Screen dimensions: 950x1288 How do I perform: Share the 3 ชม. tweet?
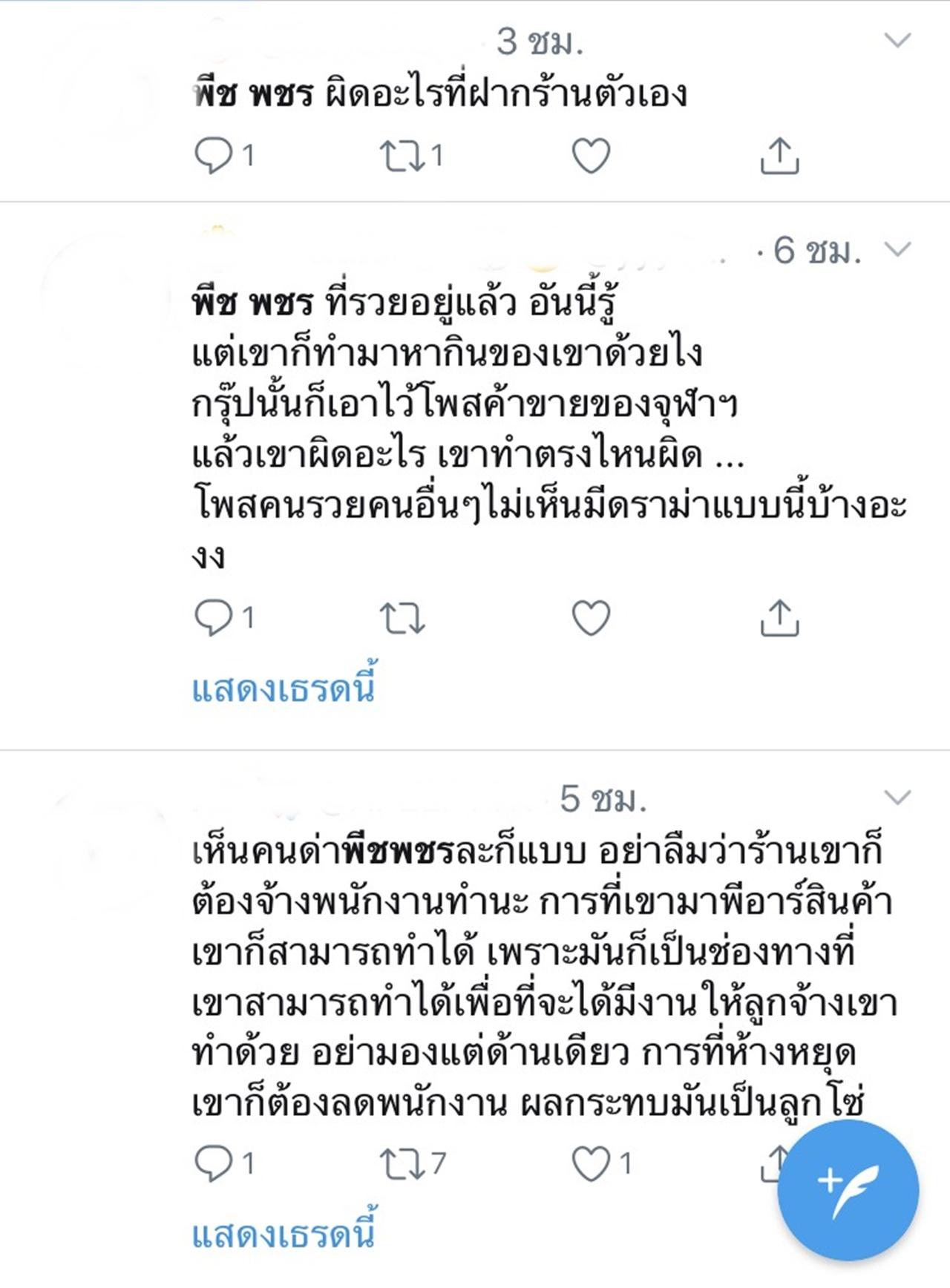[x=779, y=155]
